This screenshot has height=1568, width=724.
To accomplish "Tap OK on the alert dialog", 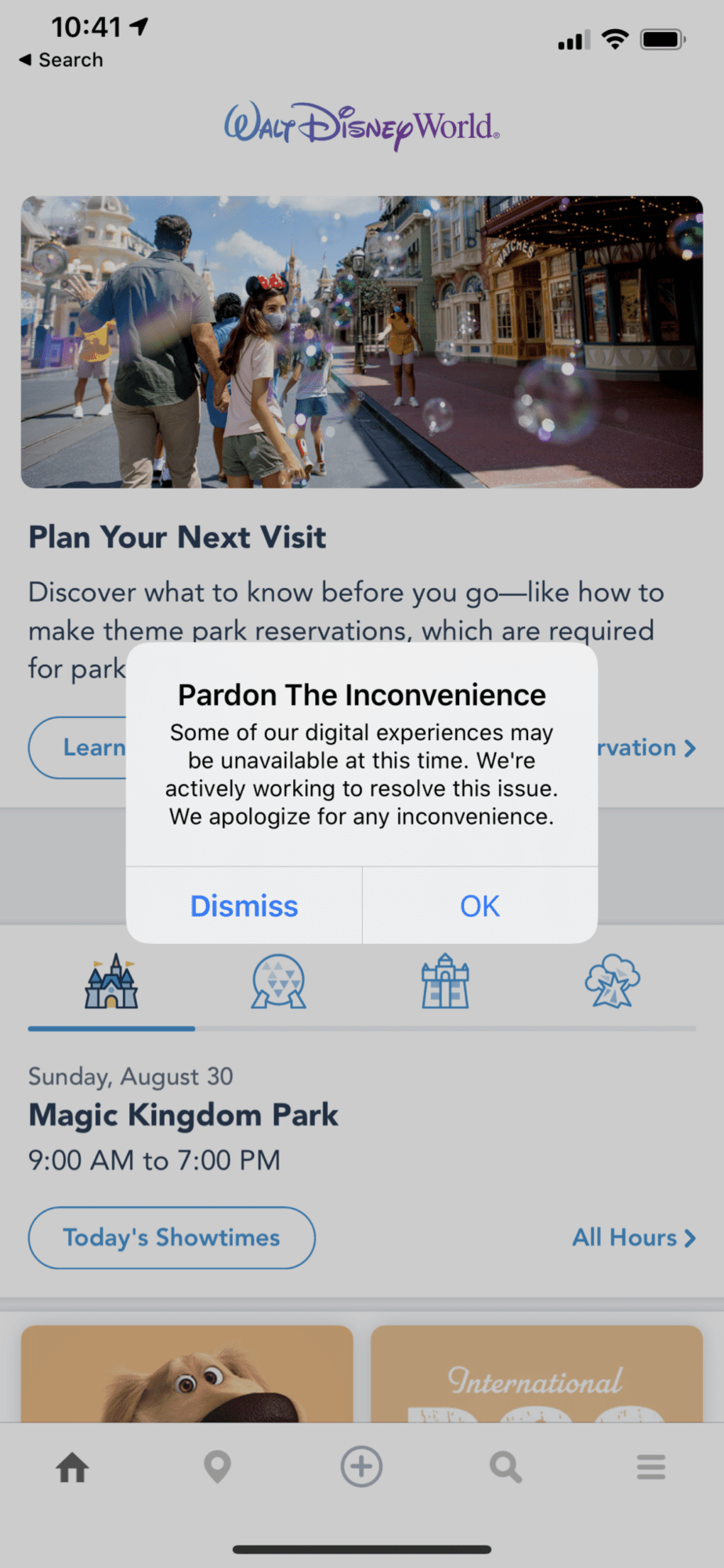I will (x=480, y=906).
